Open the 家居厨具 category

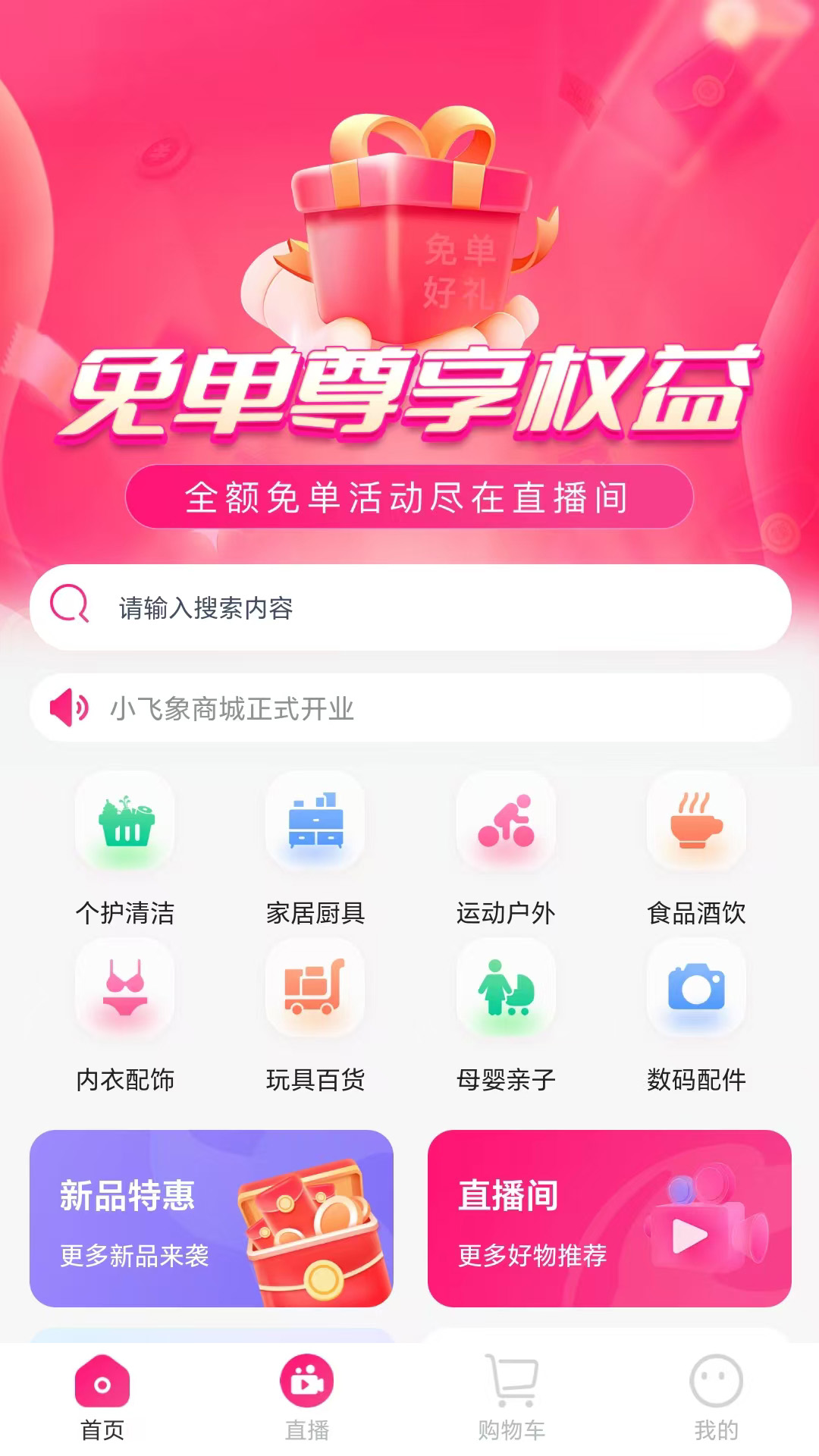(315, 848)
